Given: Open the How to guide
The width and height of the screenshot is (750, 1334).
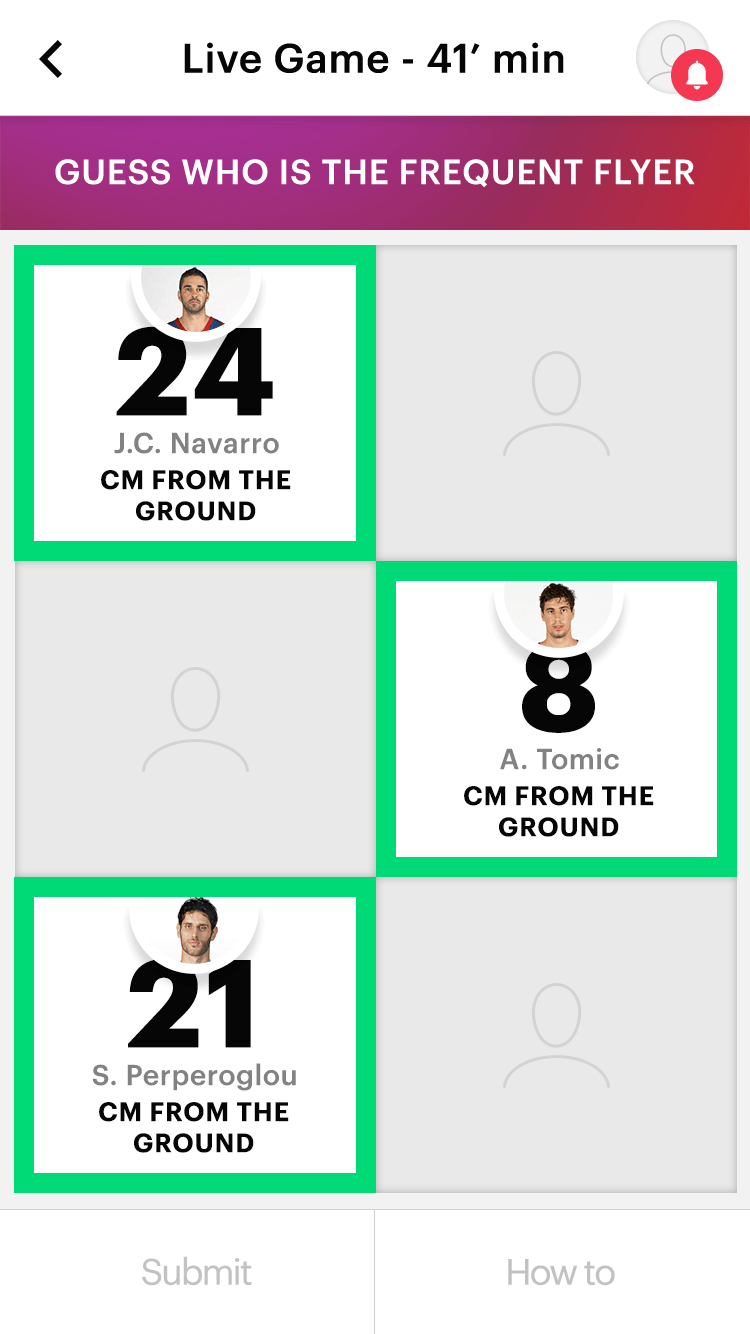Looking at the screenshot, I should (x=561, y=1272).
